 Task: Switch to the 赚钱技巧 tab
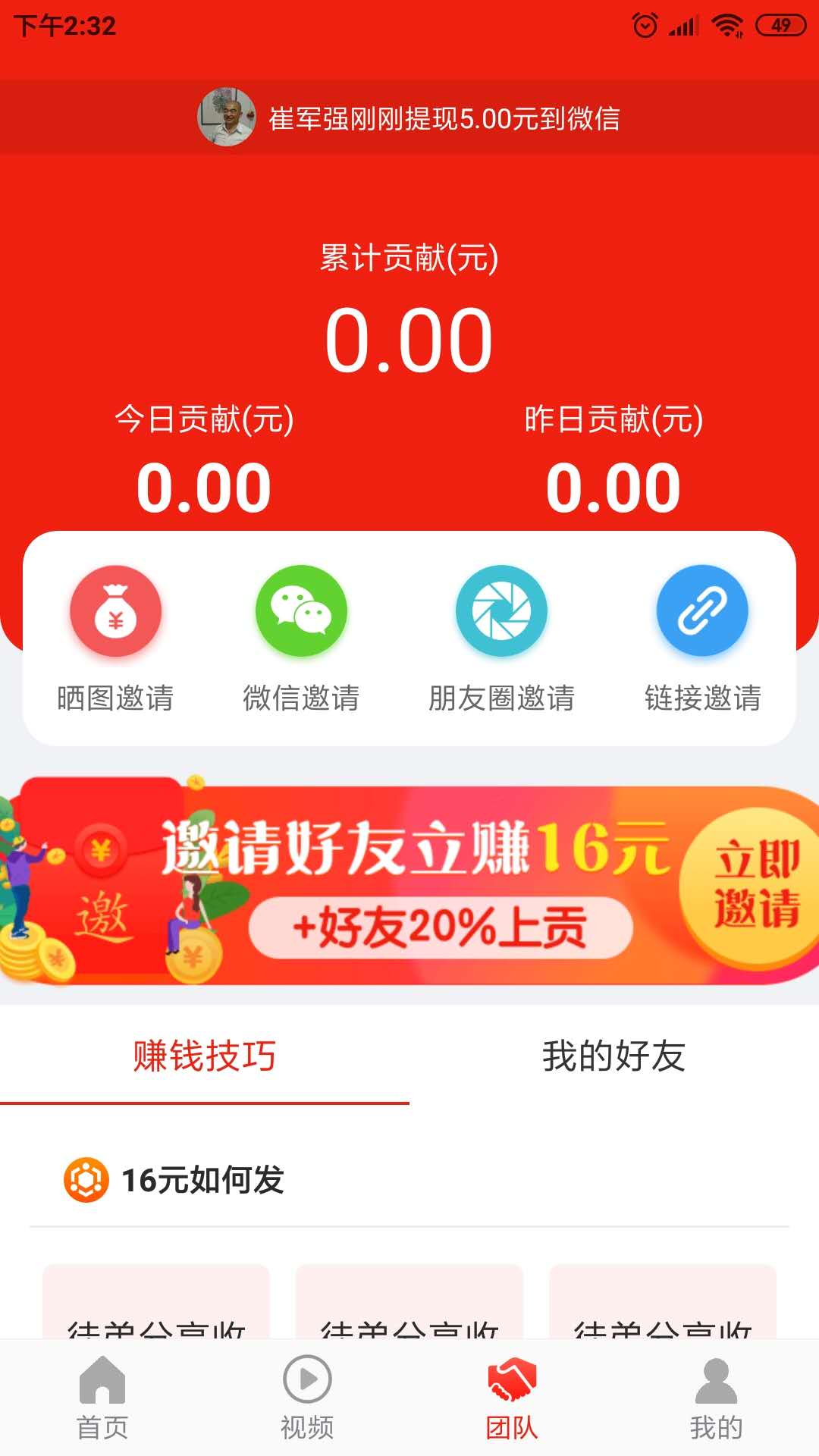click(x=205, y=1054)
